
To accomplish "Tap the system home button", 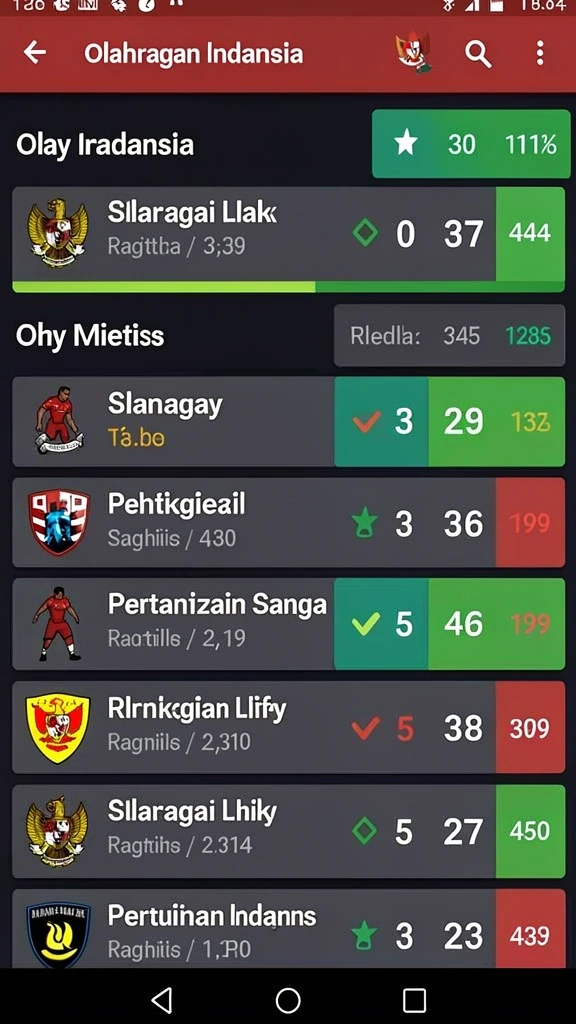I will (288, 999).
